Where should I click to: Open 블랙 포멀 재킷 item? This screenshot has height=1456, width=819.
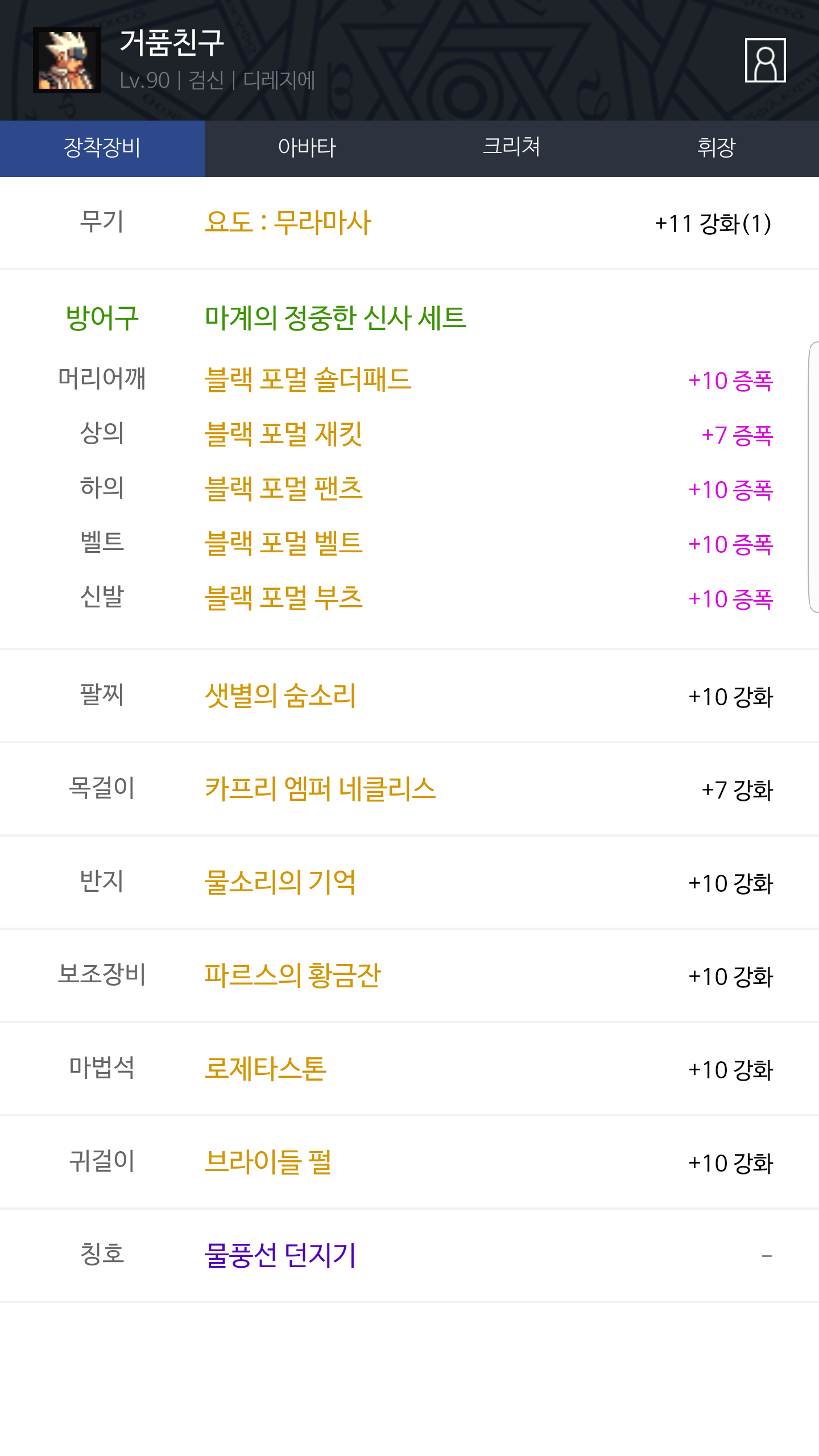[283, 434]
